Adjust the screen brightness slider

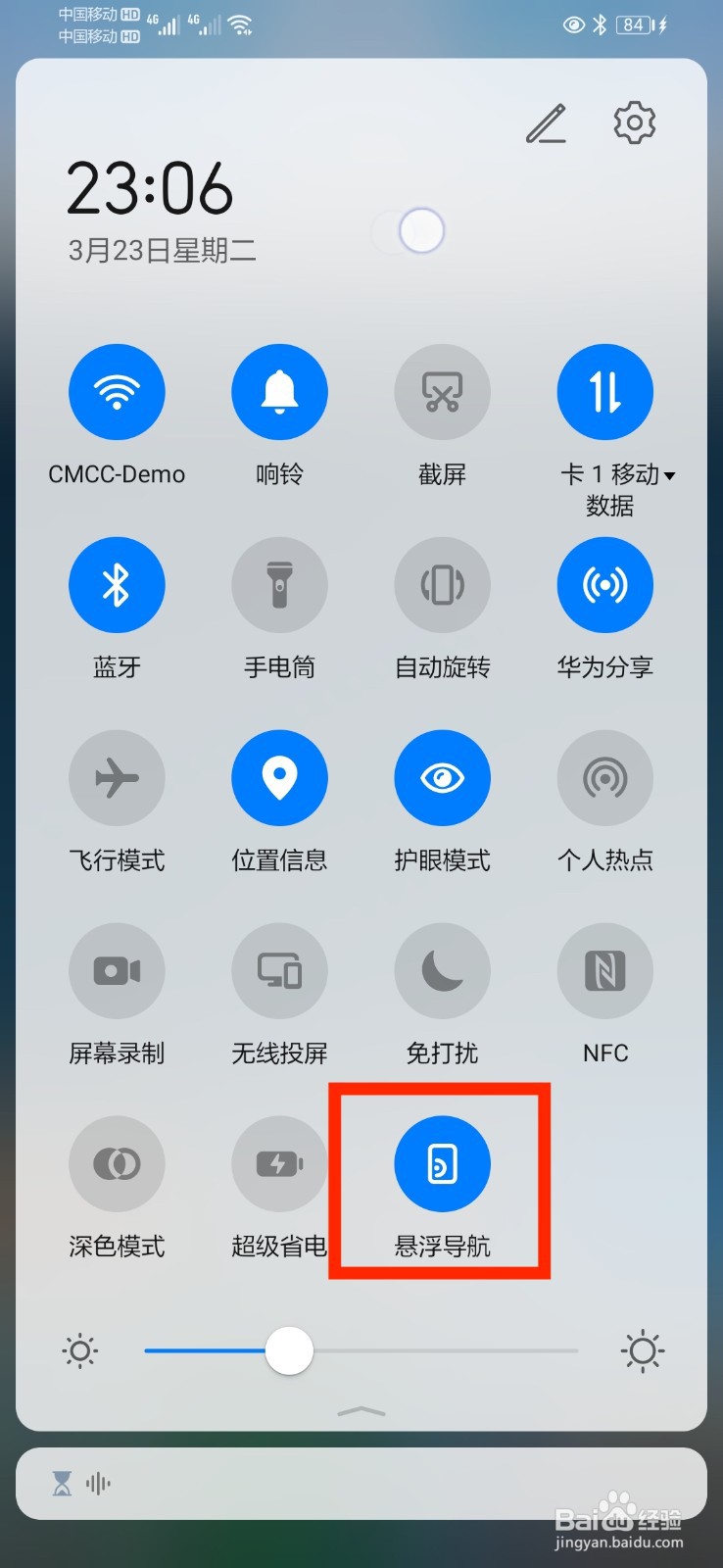[x=289, y=1350]
